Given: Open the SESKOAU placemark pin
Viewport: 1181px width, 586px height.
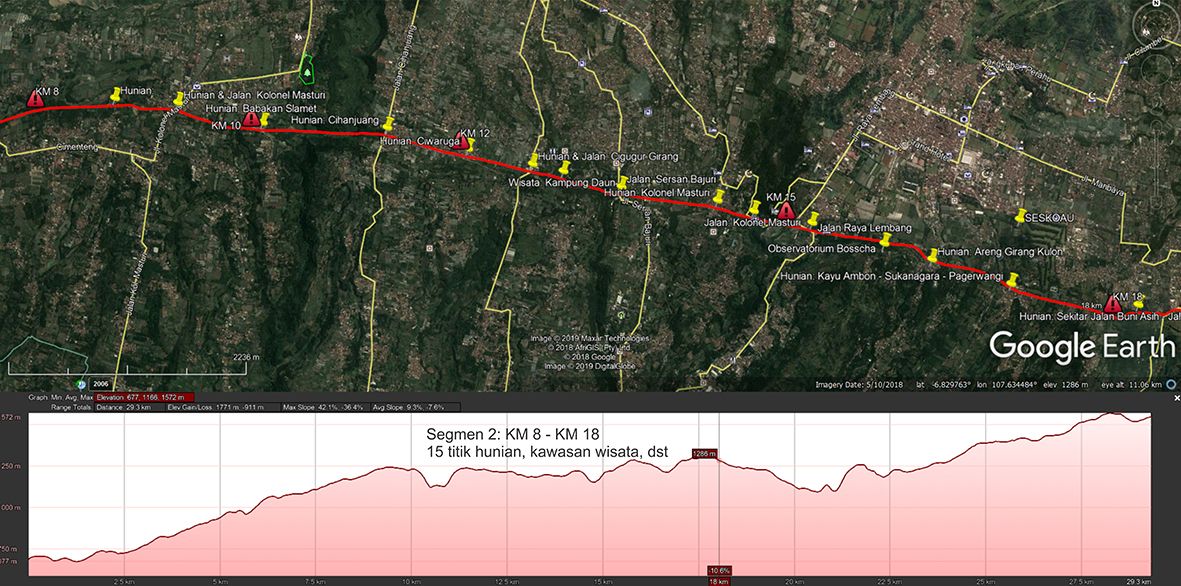Looking at the screenshot, I should pos(1021,216).
